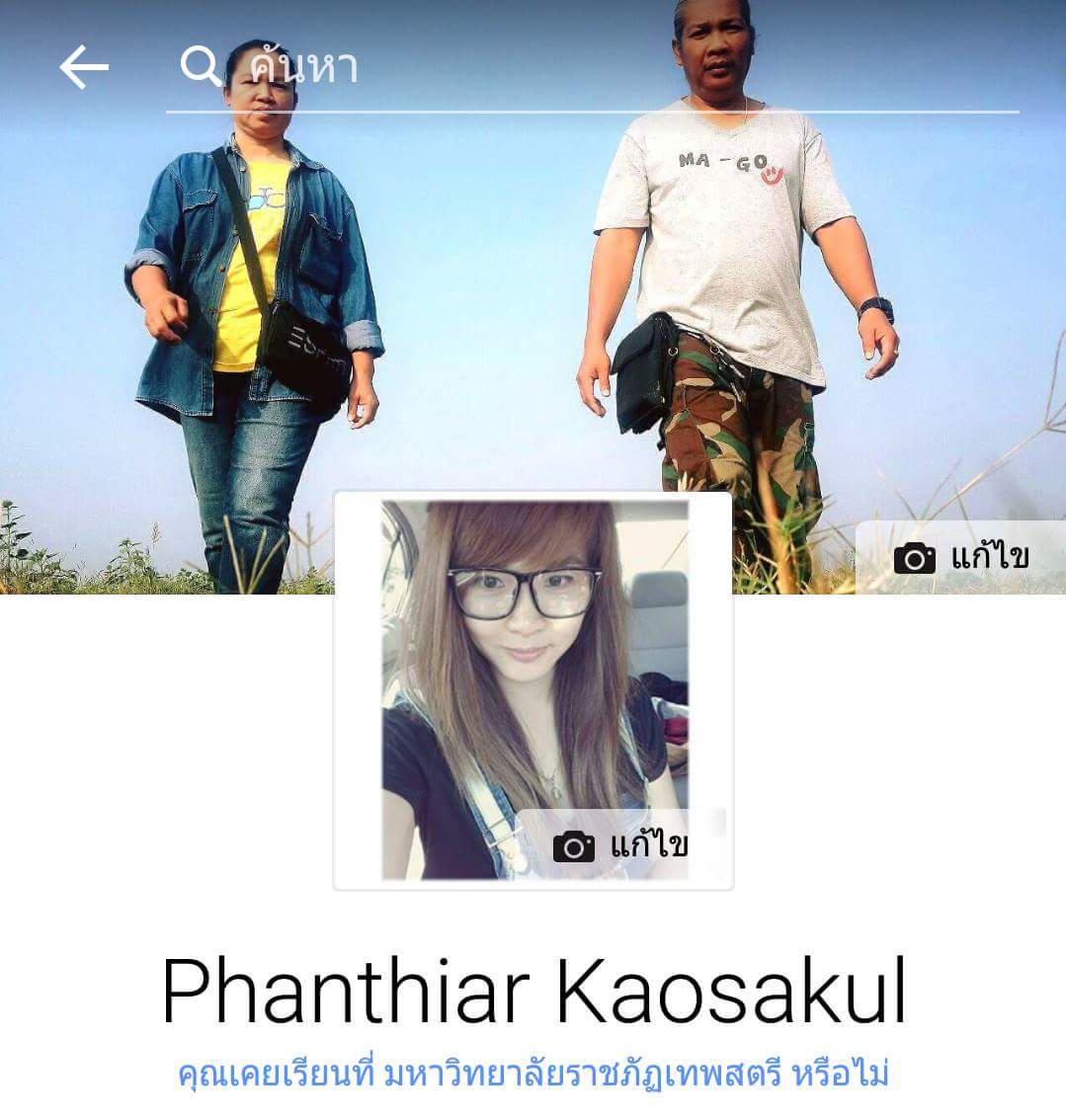The width and height of the screenshot is (1066, 1120).
Task: Edit the cover photo with แก้ไข
Action: tap(960, 558)
